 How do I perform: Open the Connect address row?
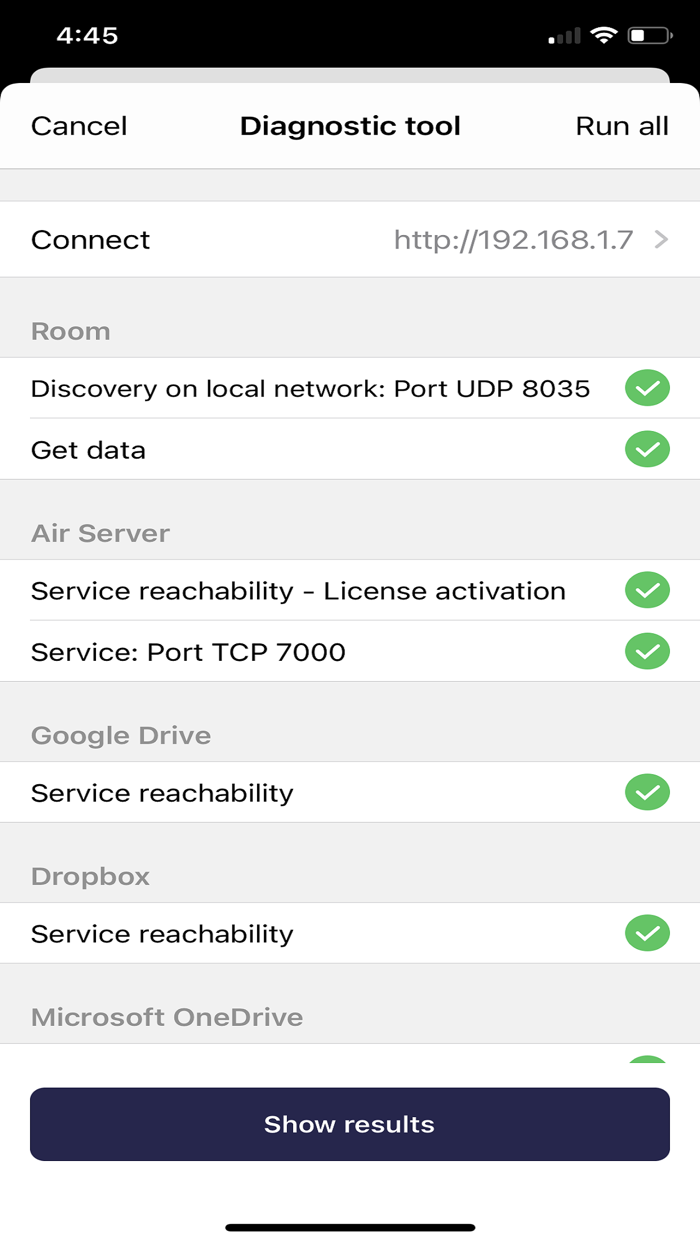(350, 240)
